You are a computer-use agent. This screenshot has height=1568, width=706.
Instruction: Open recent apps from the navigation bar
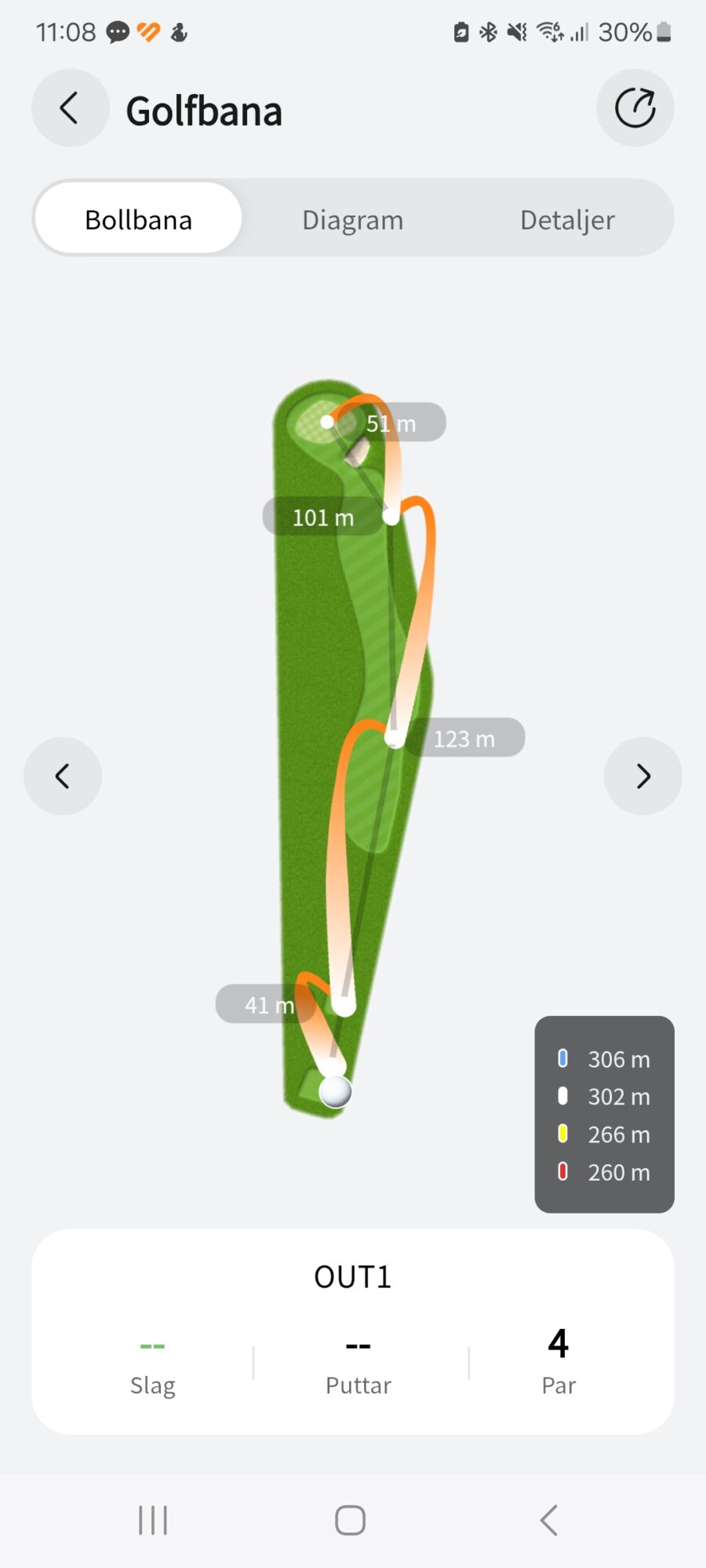click(x=153, y=1520)
